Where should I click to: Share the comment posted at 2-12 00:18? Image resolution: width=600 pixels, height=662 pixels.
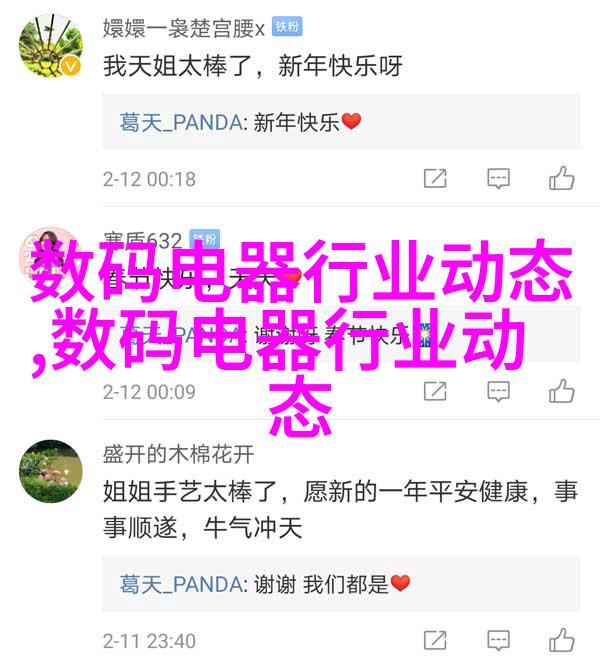point(435,179)
